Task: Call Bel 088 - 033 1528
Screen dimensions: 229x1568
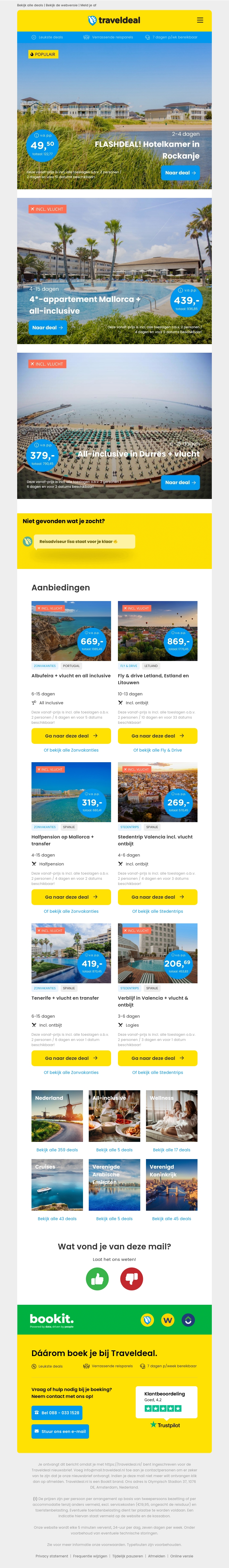Action: pos(60,1413)
